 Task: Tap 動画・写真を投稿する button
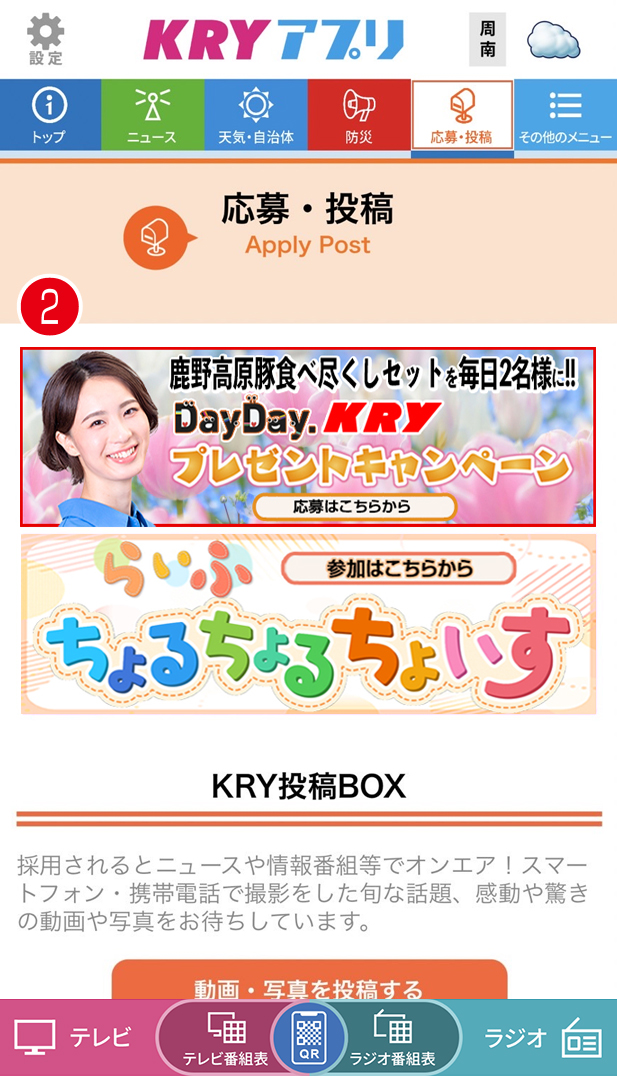pos(309,982)
